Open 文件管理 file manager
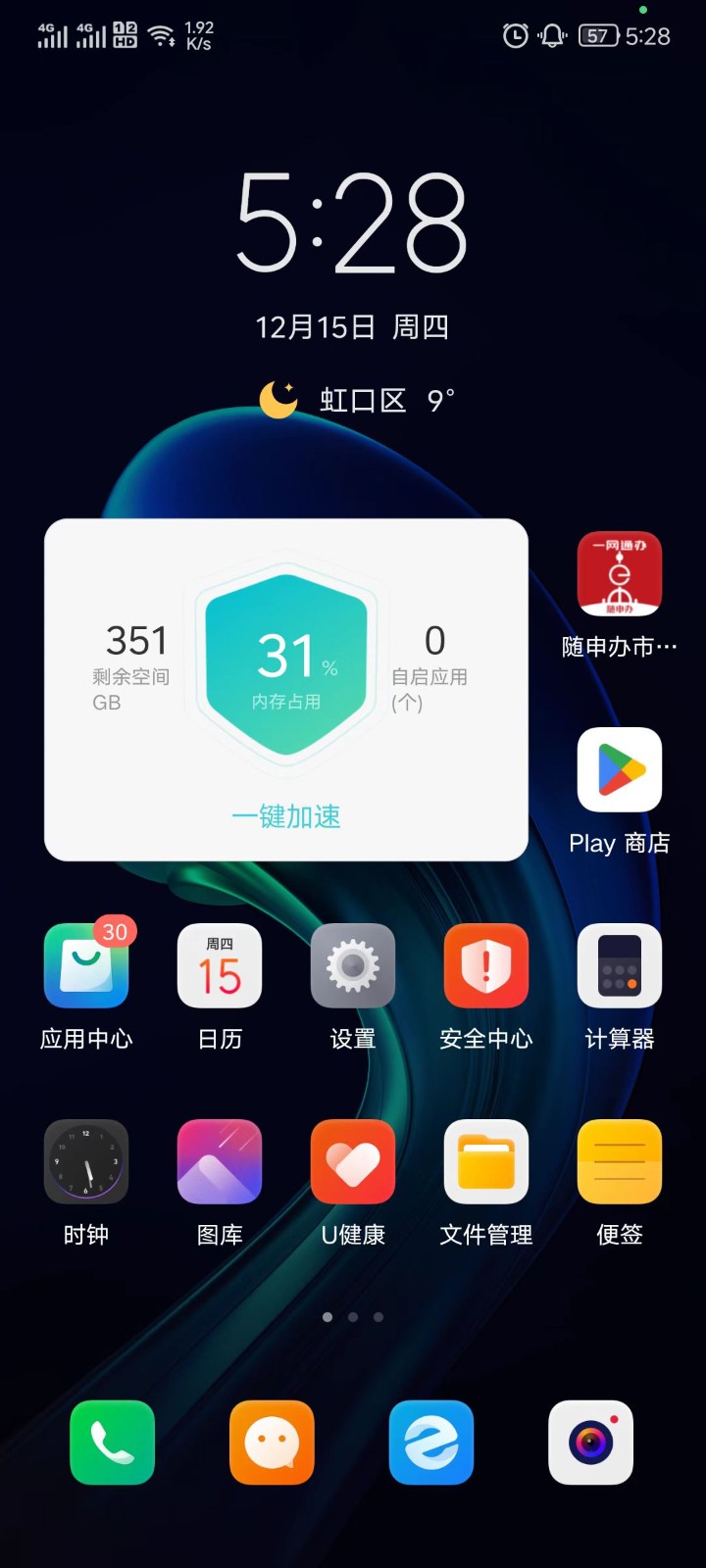 tap(486, 1162)
